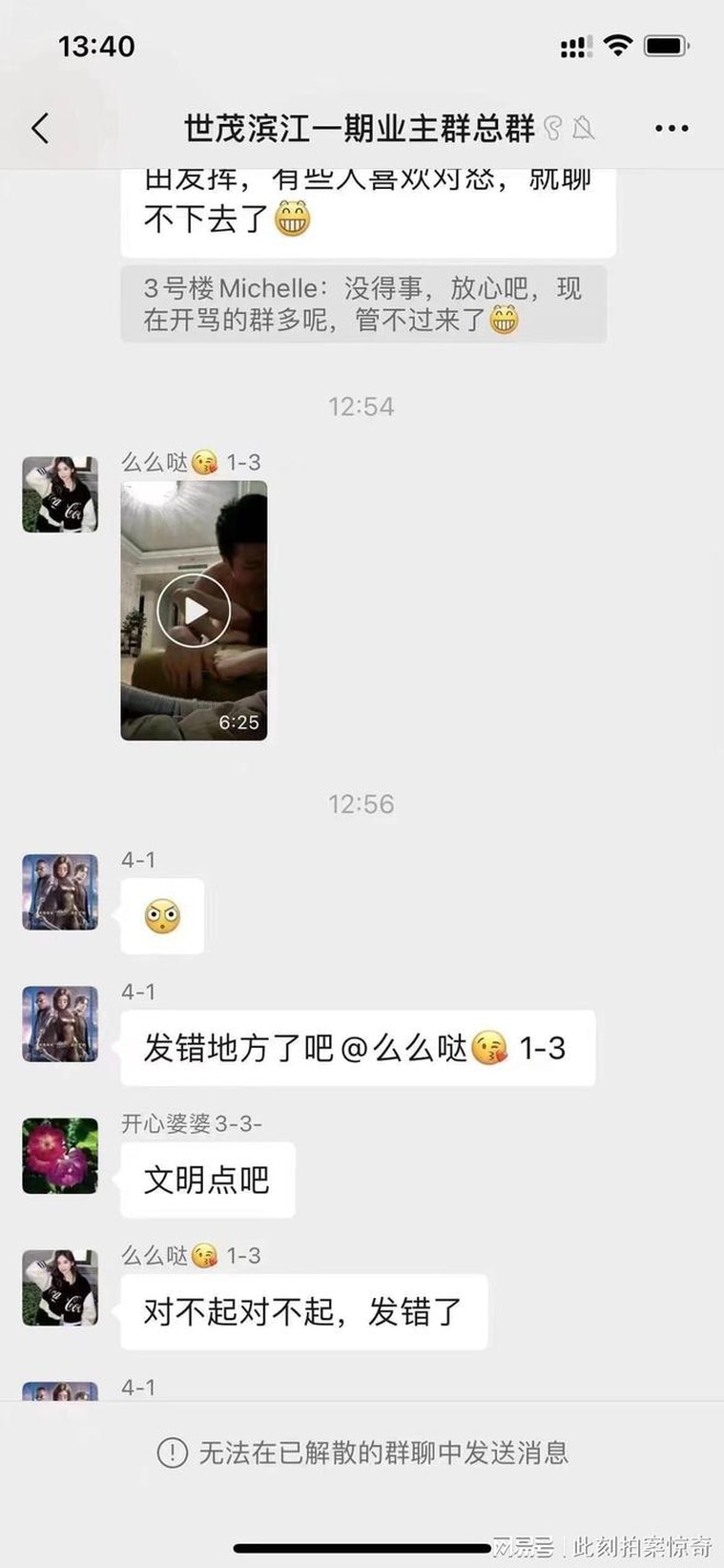This screenshot has width=724, height=1568.
Task: View 开心婆婆3-3- avatar picture
Action: click(59, 1157)
